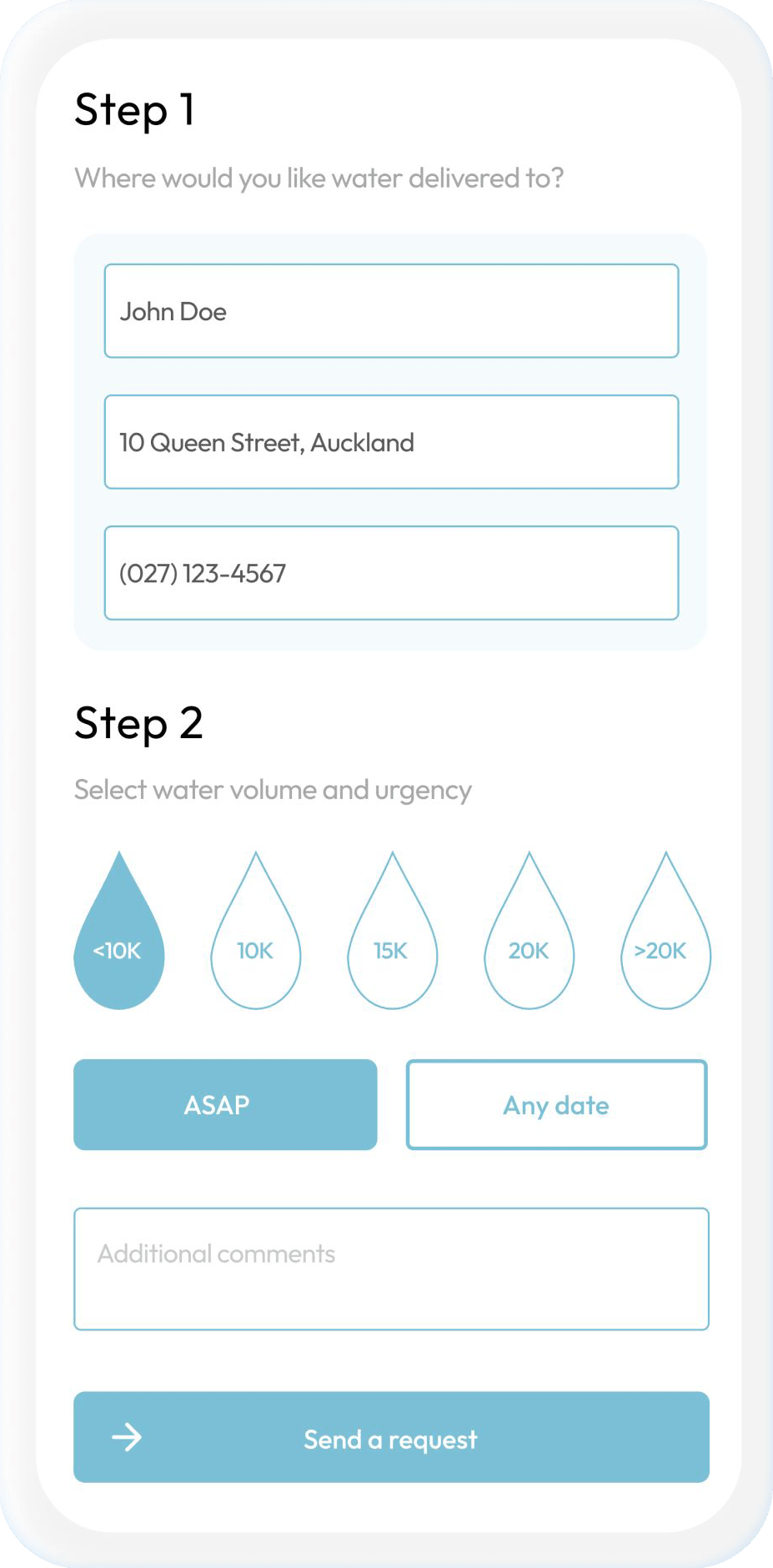The image size is (773, 1568).
Task: Deselect the highlighted ASAP option
Action: 225,1104
